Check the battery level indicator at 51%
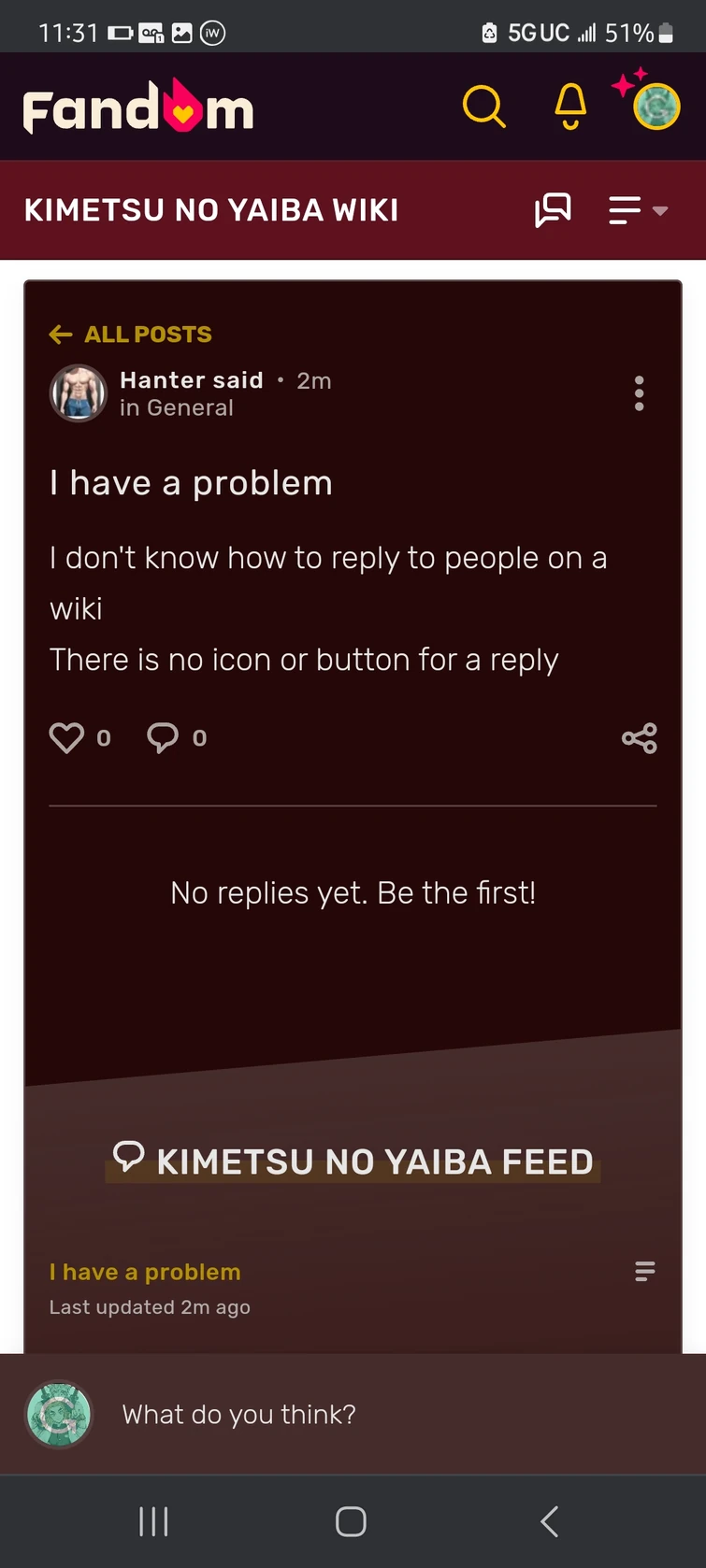706x1568 pixels. click(x=654, y=32)
